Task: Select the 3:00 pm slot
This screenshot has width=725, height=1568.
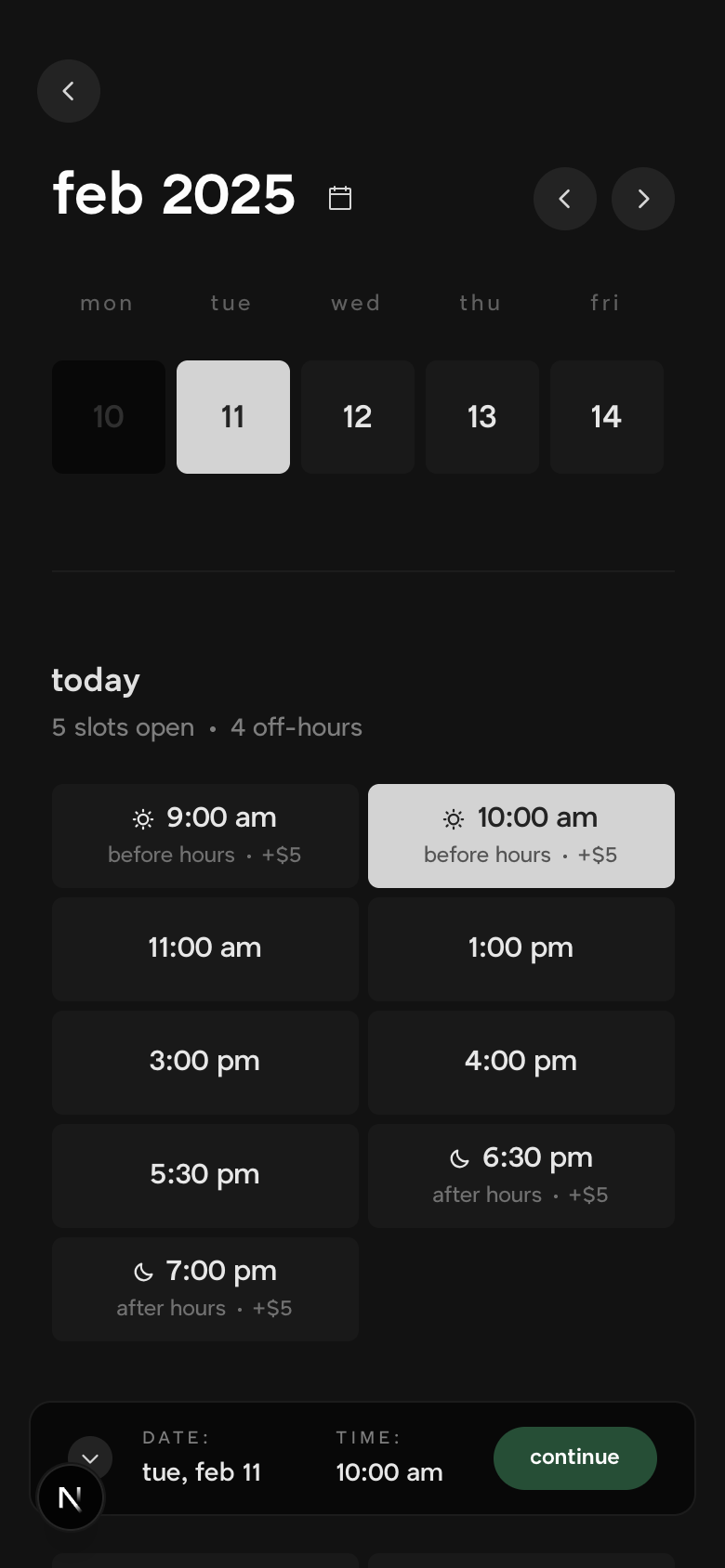Action: [205, 1062]
